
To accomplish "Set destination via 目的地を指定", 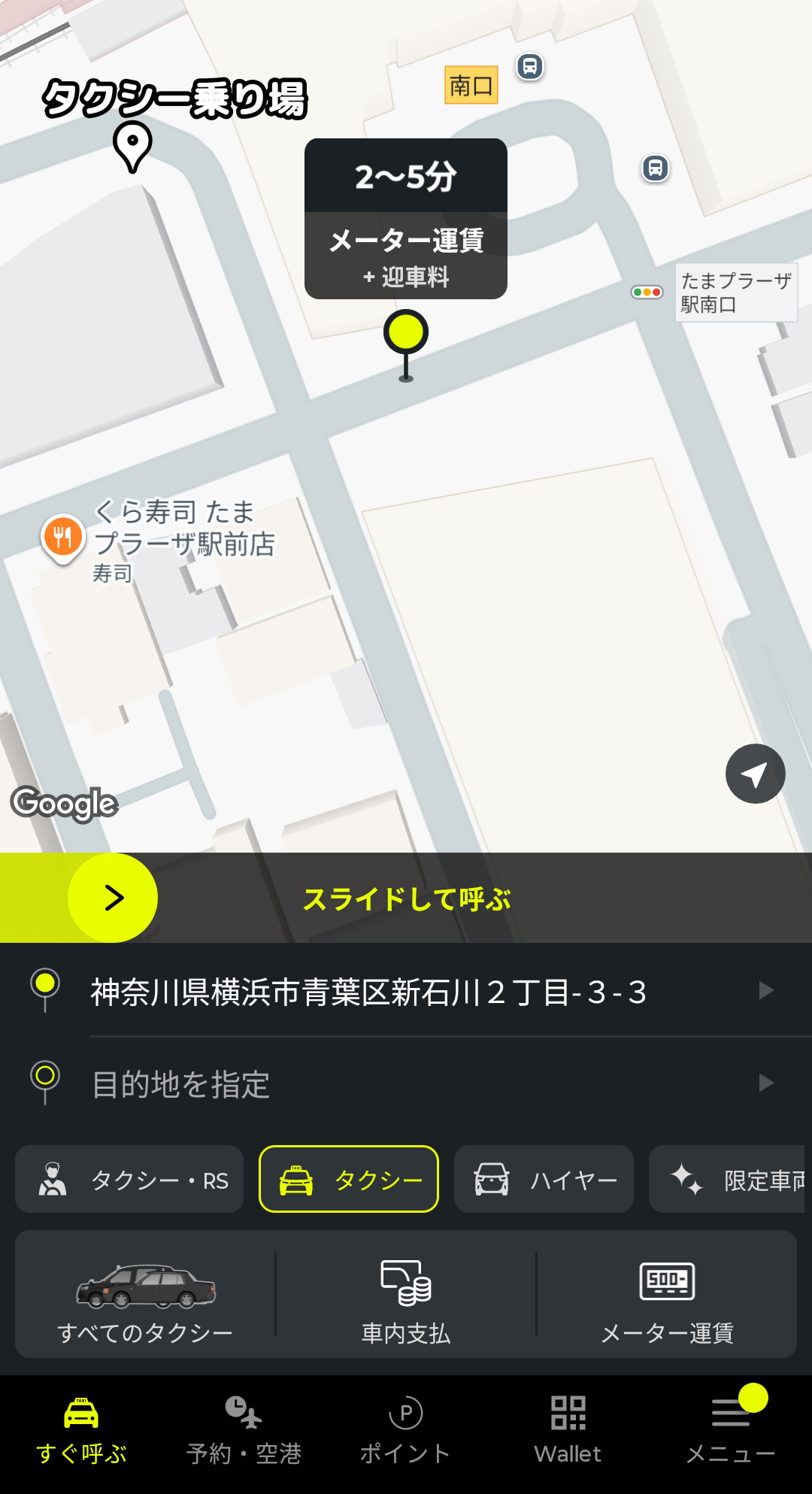I will [x=406, y=1083].
